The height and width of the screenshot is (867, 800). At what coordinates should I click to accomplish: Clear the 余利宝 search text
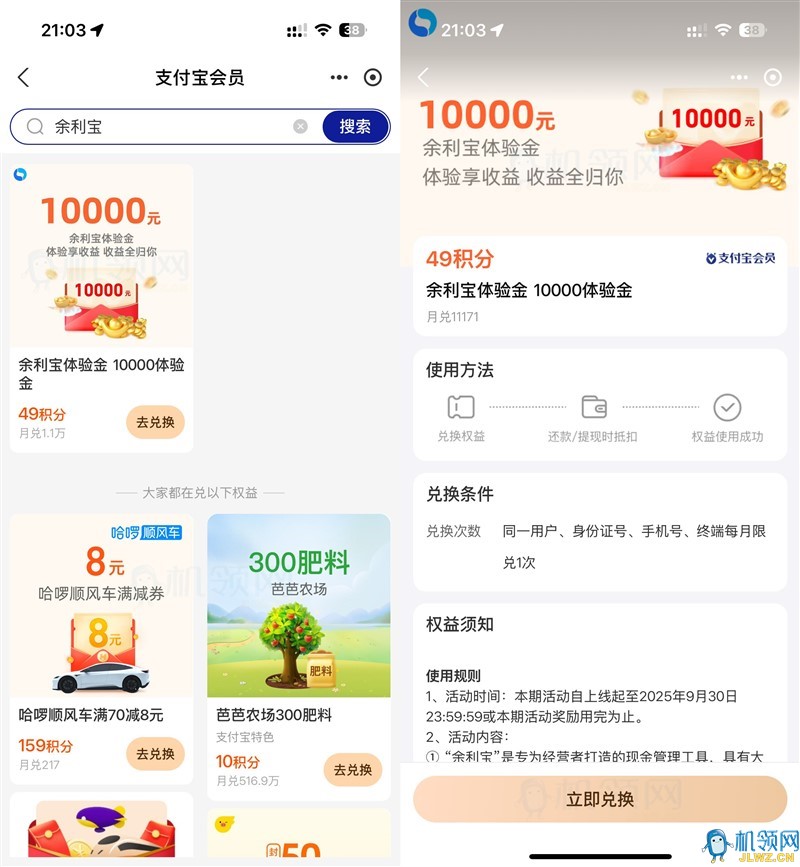click(x=300, y=126)
